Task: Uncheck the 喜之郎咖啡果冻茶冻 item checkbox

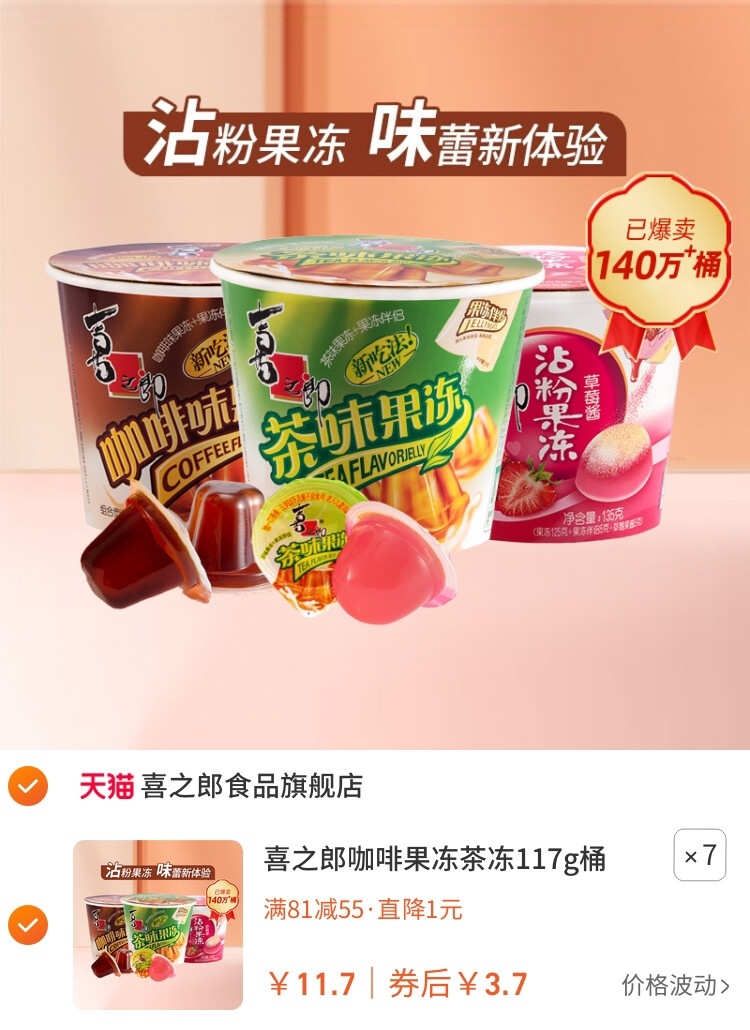Action: tap(28, 925)
